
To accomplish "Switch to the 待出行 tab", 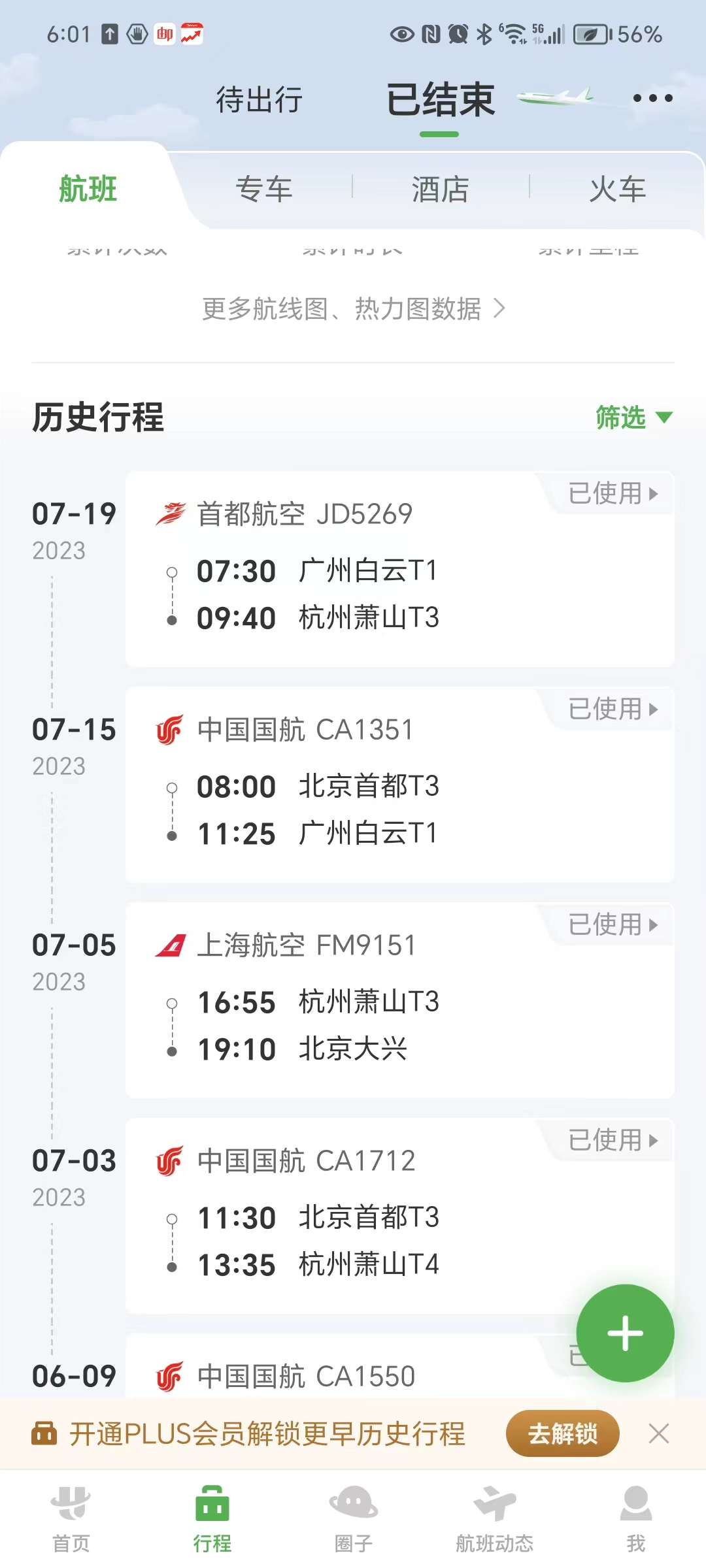I will click(259, 100).
